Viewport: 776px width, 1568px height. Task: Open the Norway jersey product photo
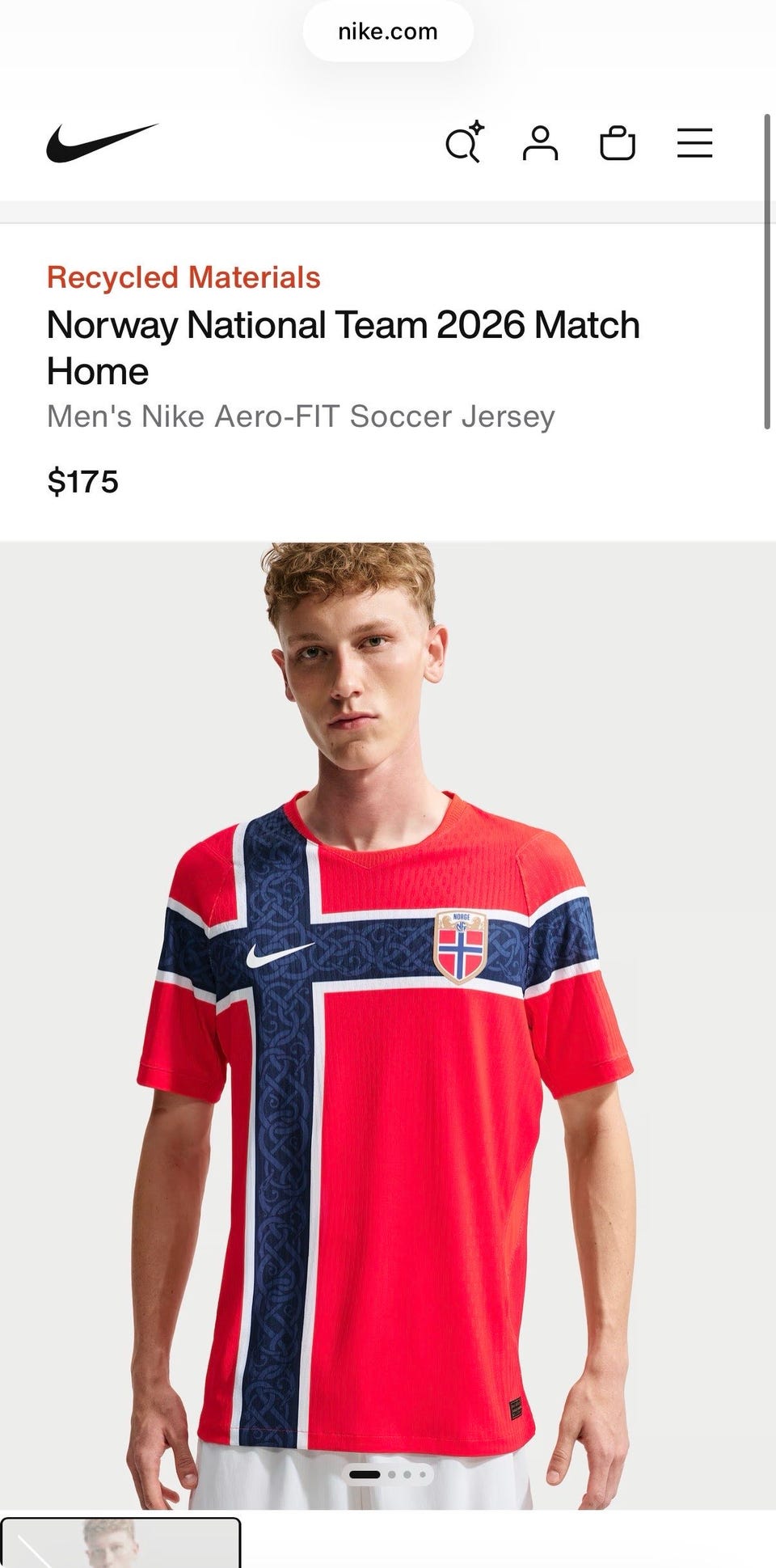pyautogui.click(x=388, y=1025)
